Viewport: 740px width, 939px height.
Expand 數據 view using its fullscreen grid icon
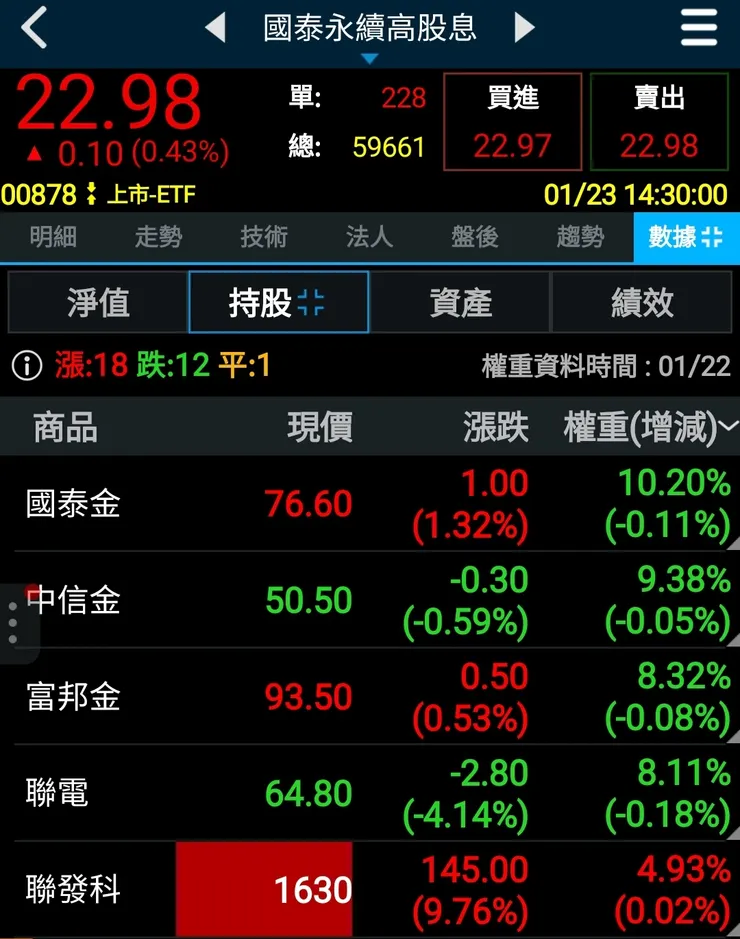coord(713,237)
